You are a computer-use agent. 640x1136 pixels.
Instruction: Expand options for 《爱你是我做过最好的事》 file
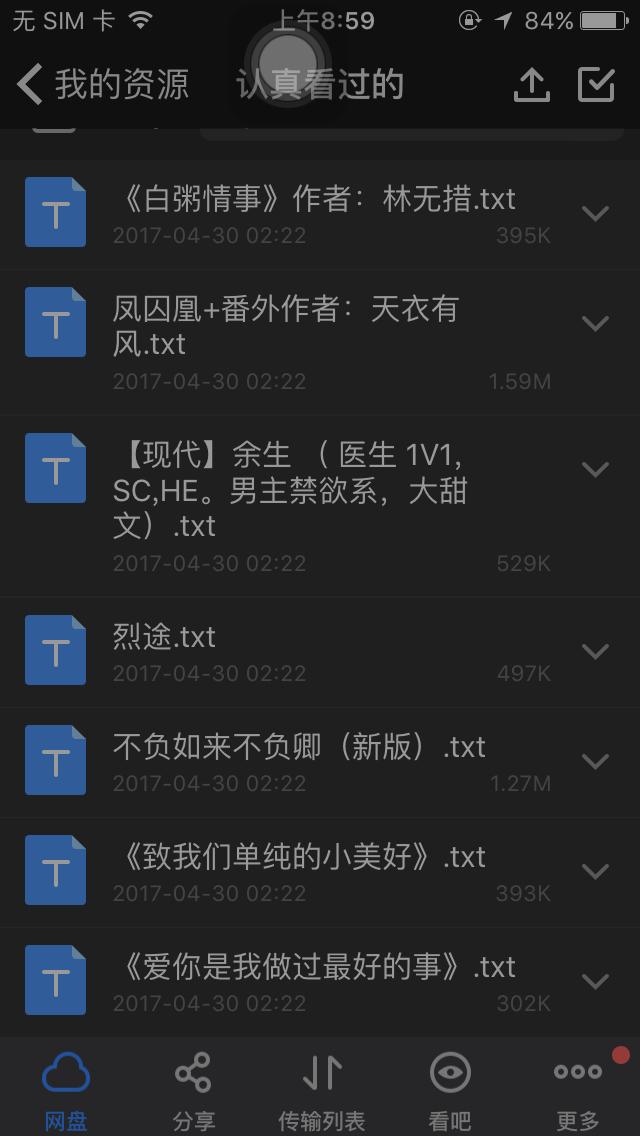596,982
